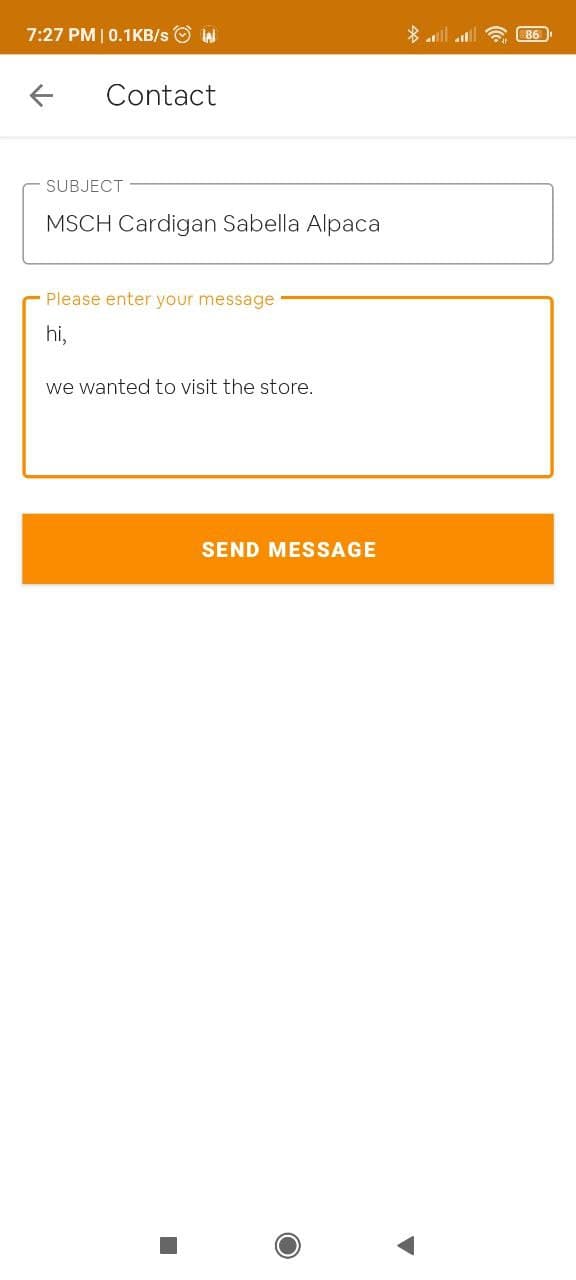Send the message

pyautogui.click(x=288, y=549)
